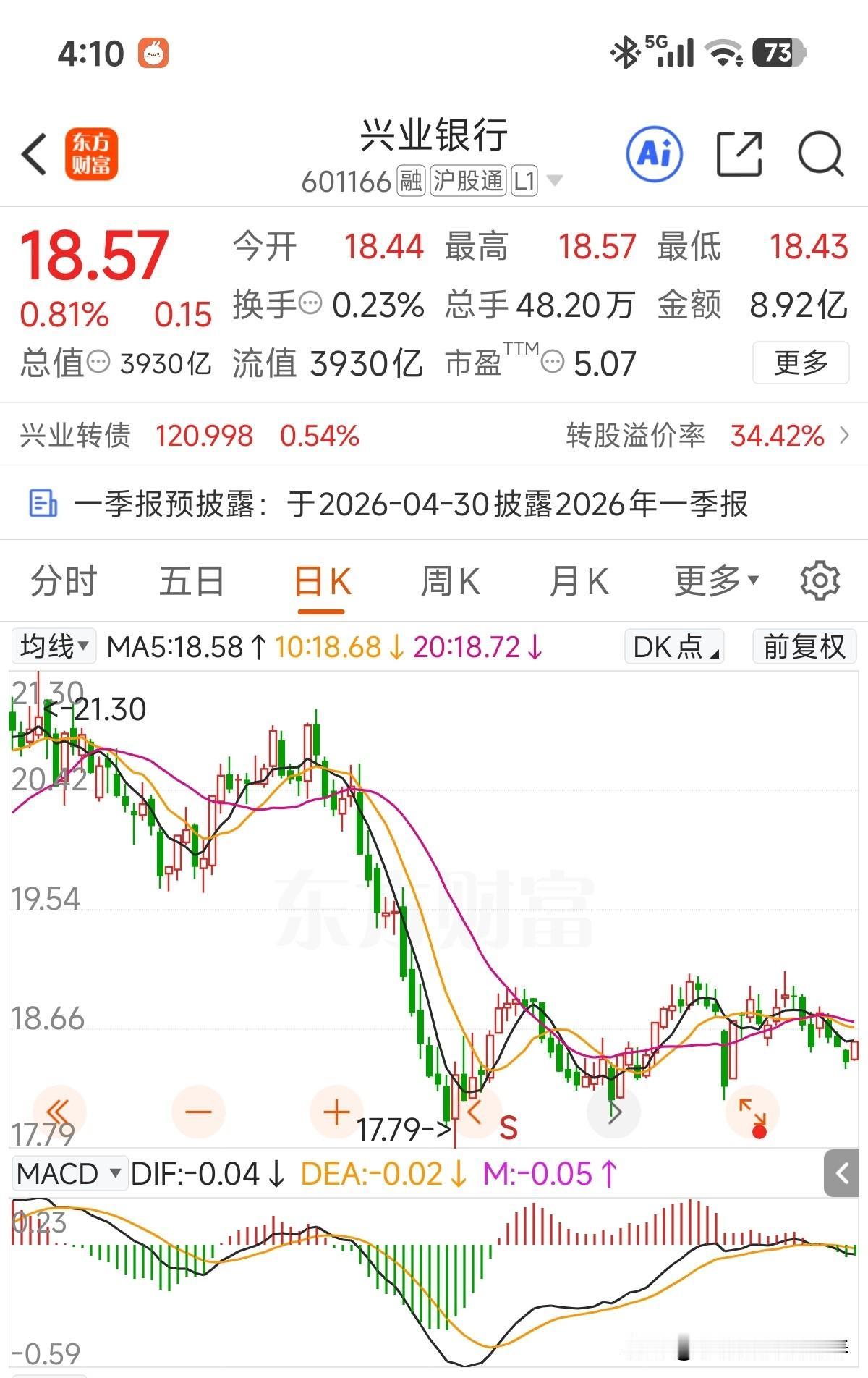The height and width of the screenshot is (1378, 868).
Task: Zoom out the K-line chart with minus icon
Action: [197, 1113]
